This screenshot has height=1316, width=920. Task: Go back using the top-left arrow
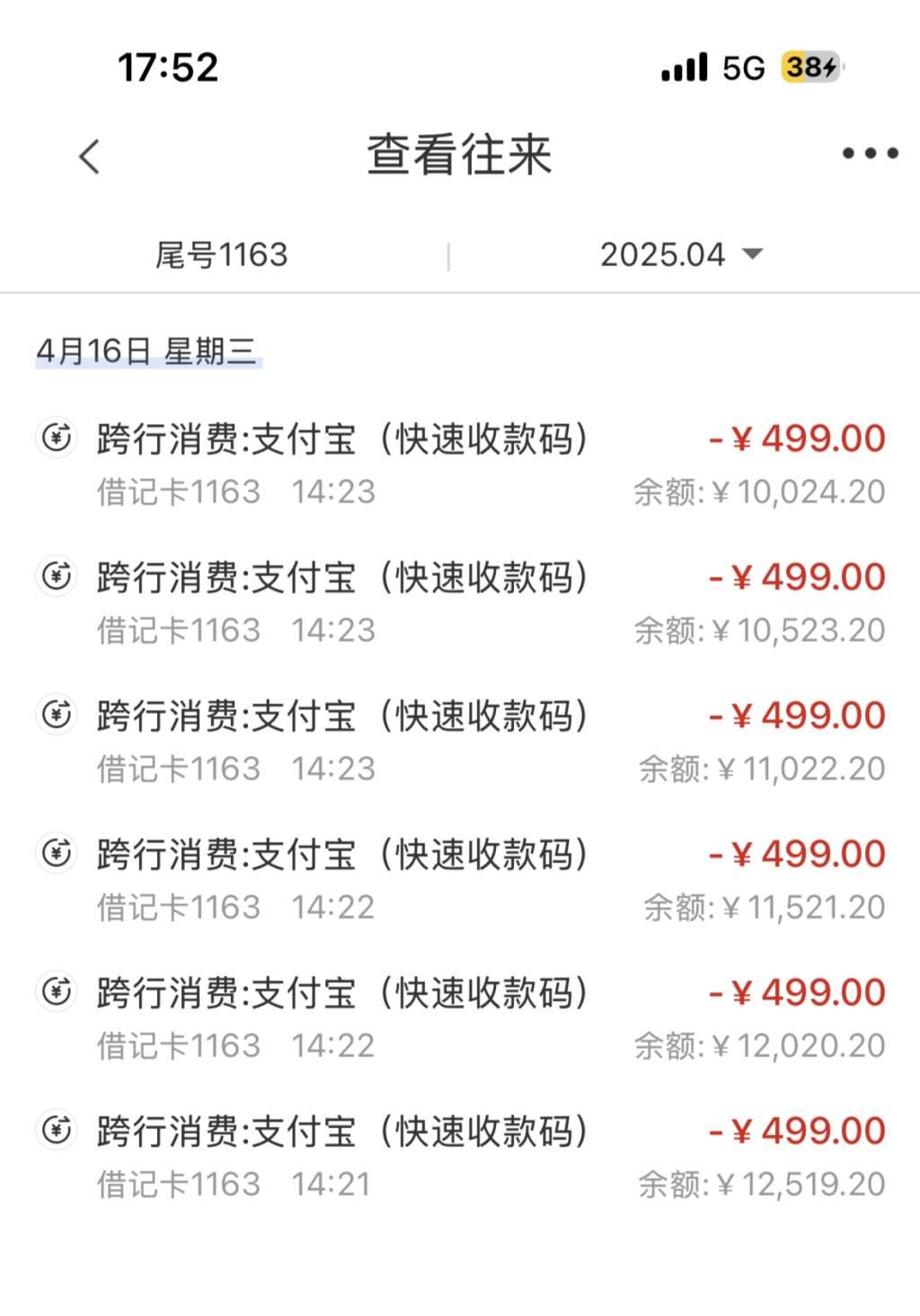89,156
